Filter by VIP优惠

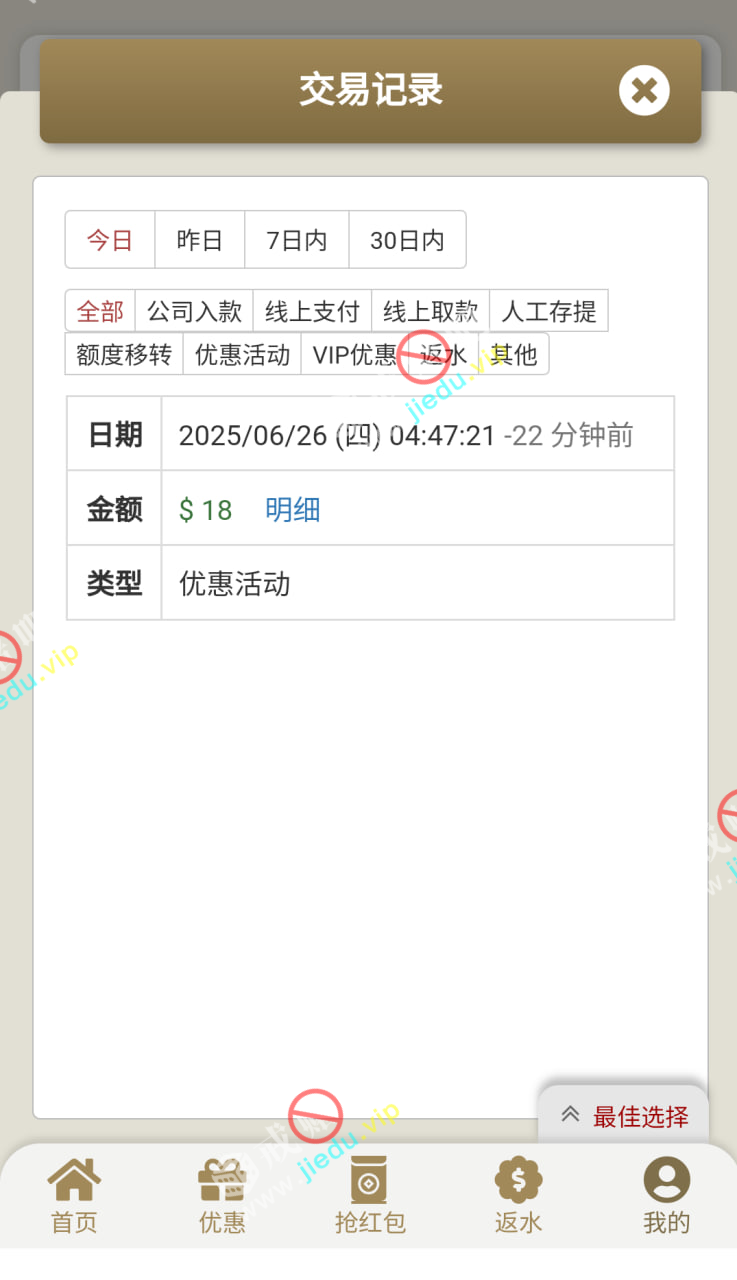[353, 354]
